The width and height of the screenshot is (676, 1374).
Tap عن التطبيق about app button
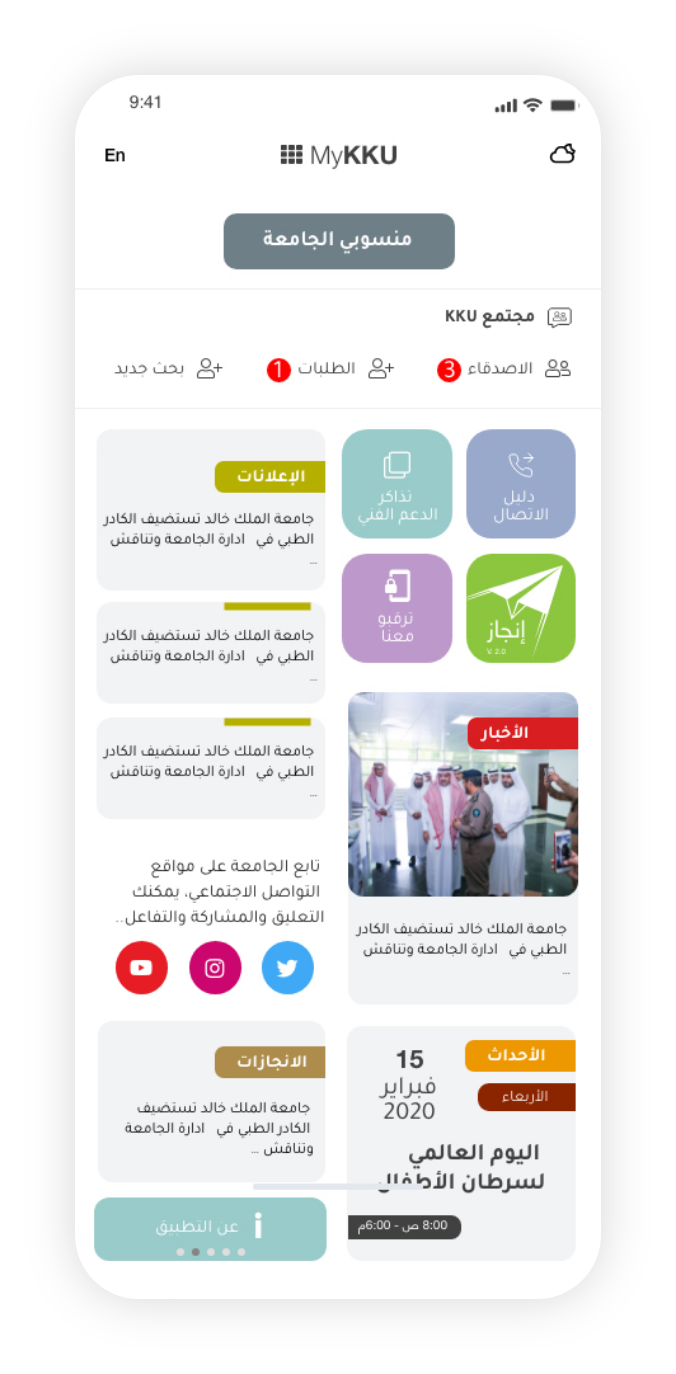tap(210, 1228)
